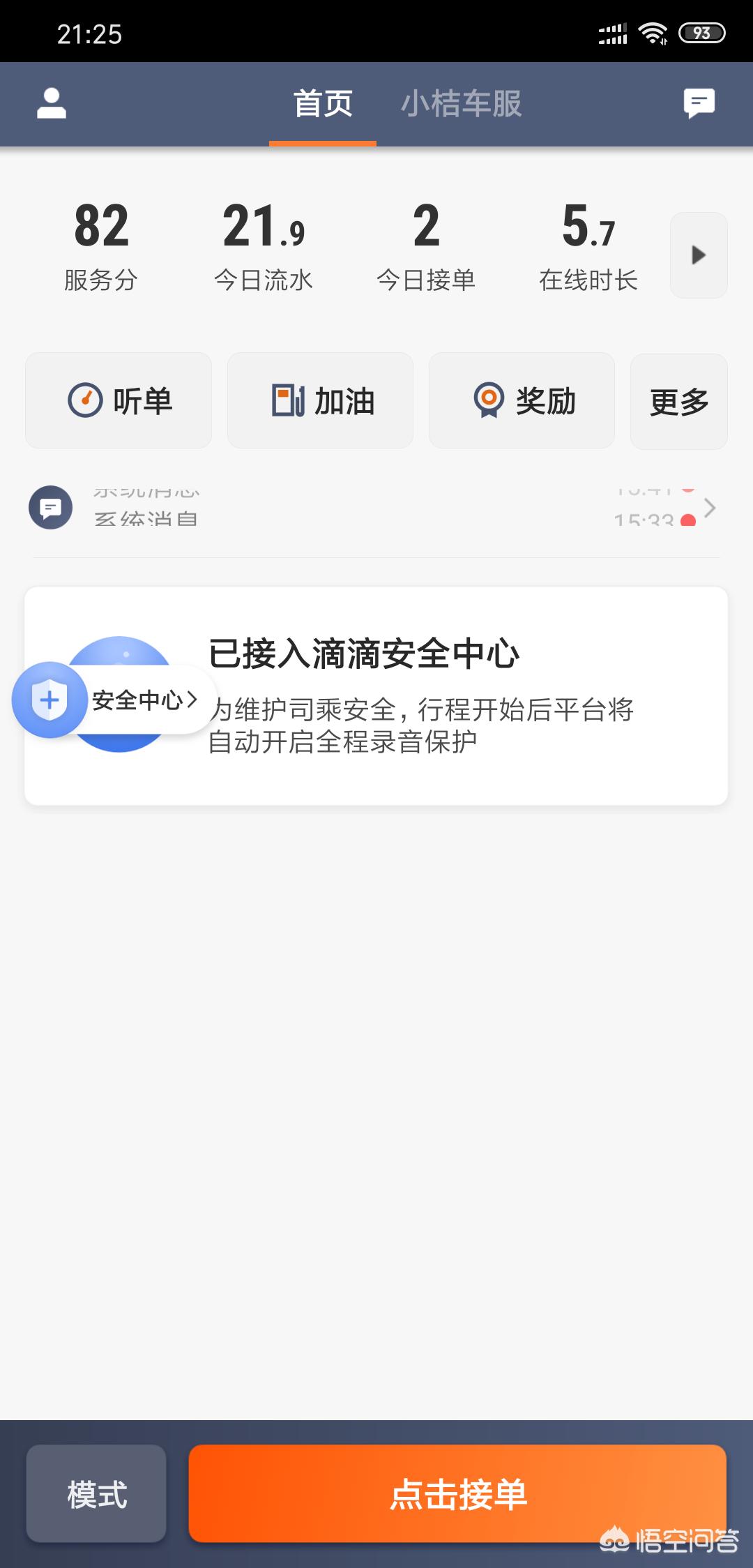View 奖励 rewards
Screen dimensions: 753x1568
522,400
